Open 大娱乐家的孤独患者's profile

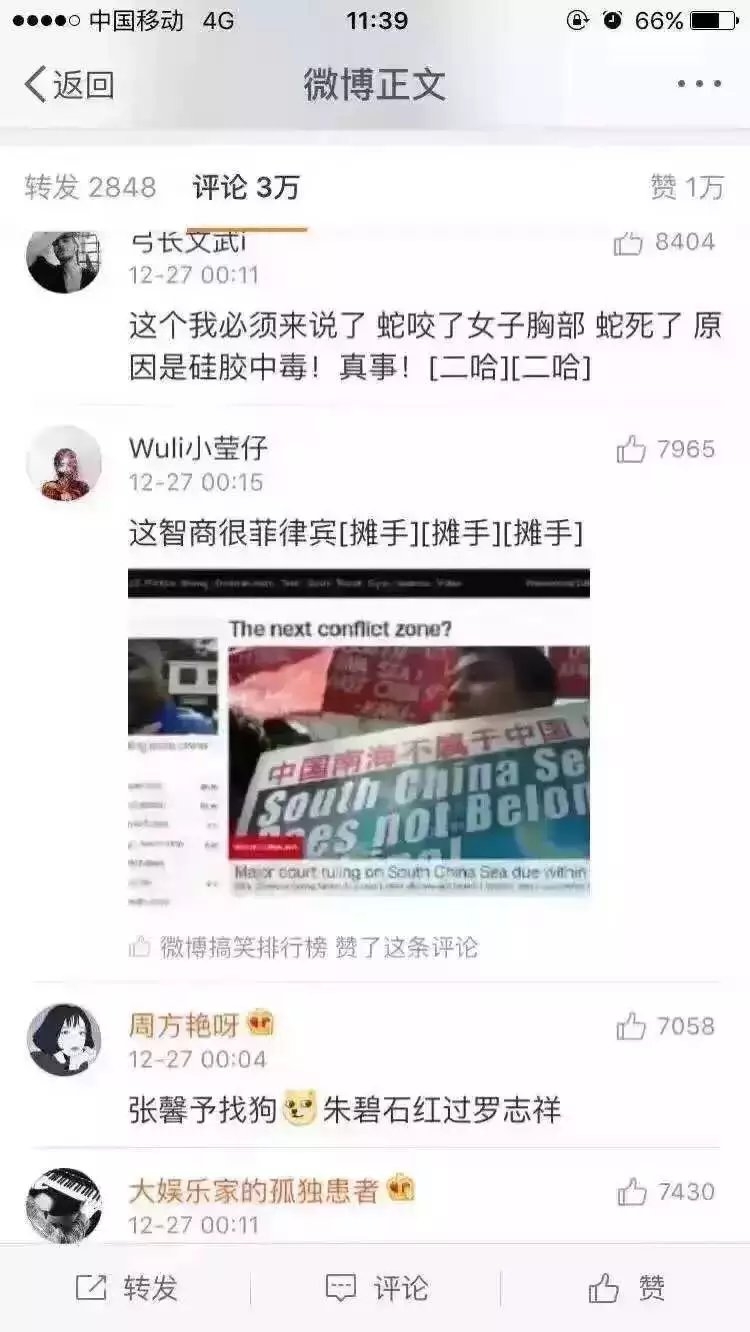[x=64, y=1206]
